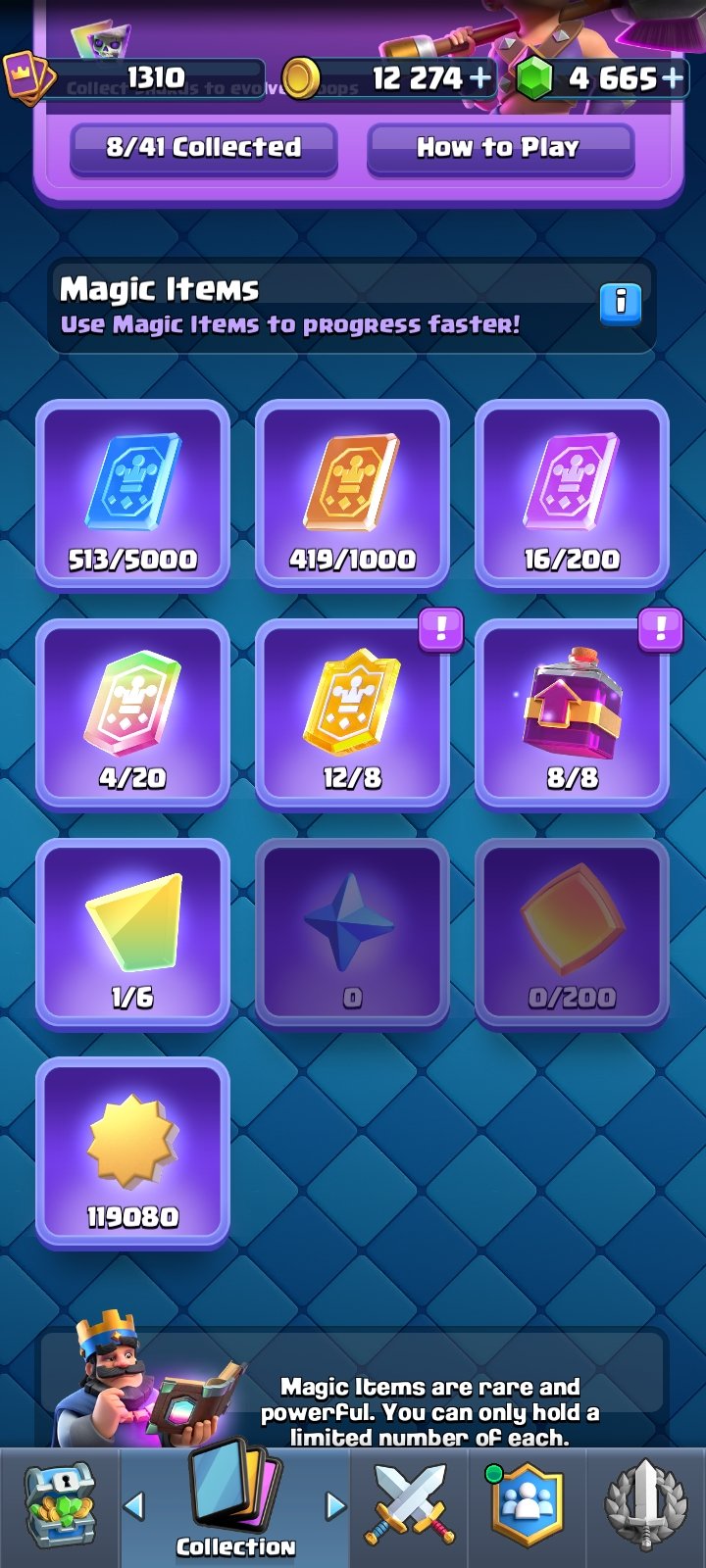This screenshot has width=706, height=1568.
Task: Open the blue star item showing 0
Action: click(x=352, y=933)
